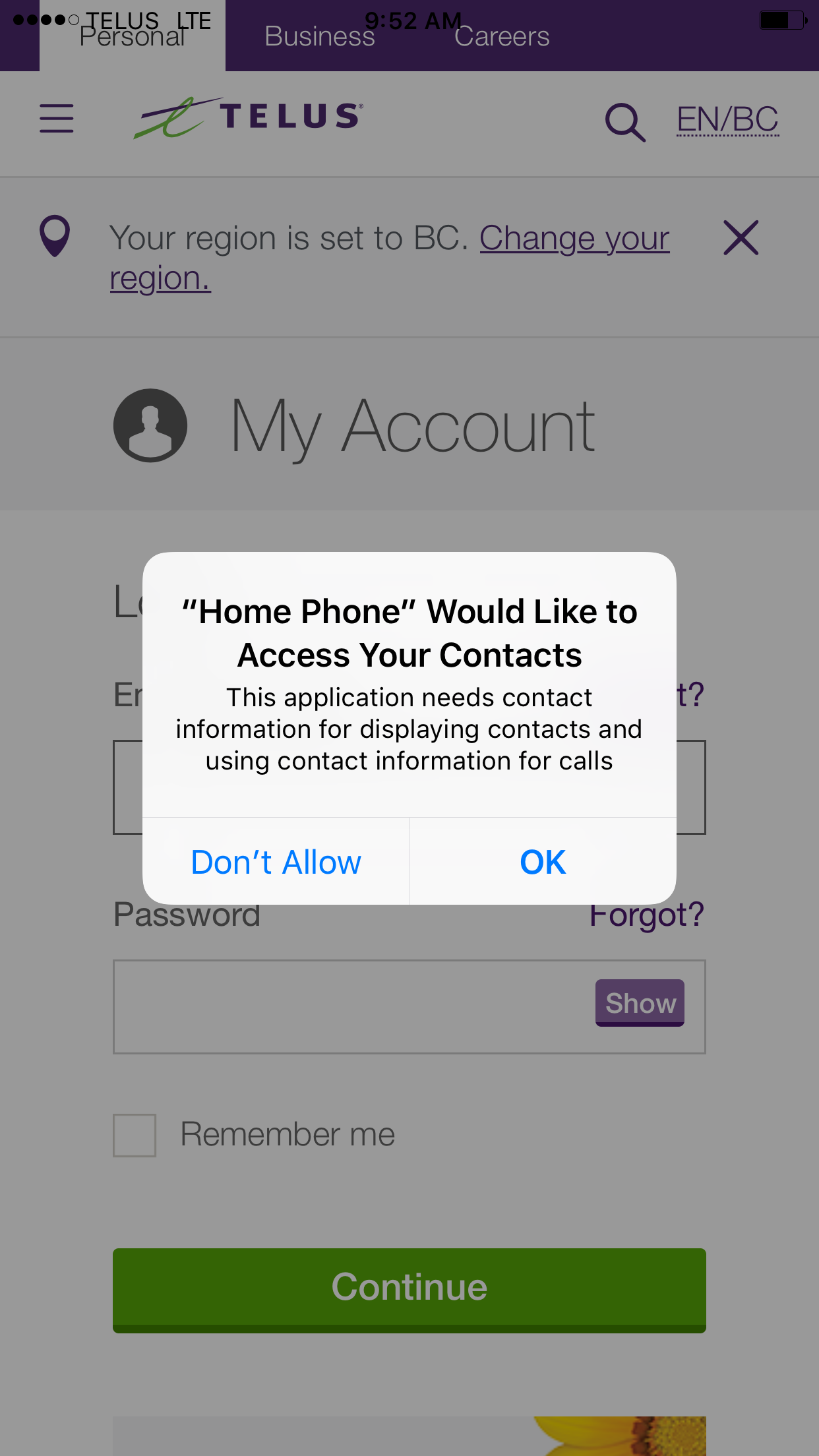The width and height of the screenshot is (819, 1456).
Task: Tap Show to reveal the password
Action: [x=640, y=1003]
